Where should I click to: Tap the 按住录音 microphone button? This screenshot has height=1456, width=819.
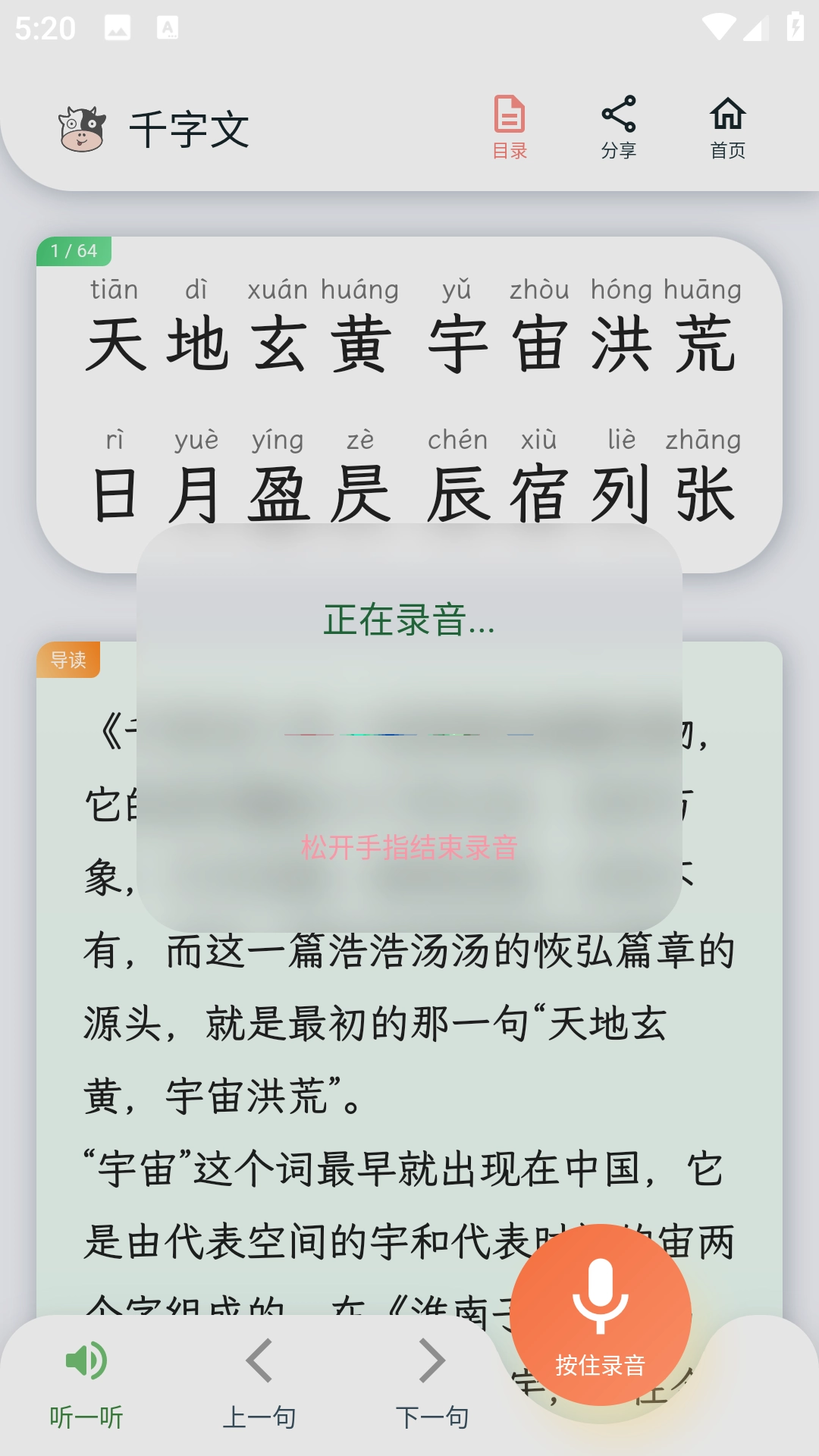(601, 1315)
